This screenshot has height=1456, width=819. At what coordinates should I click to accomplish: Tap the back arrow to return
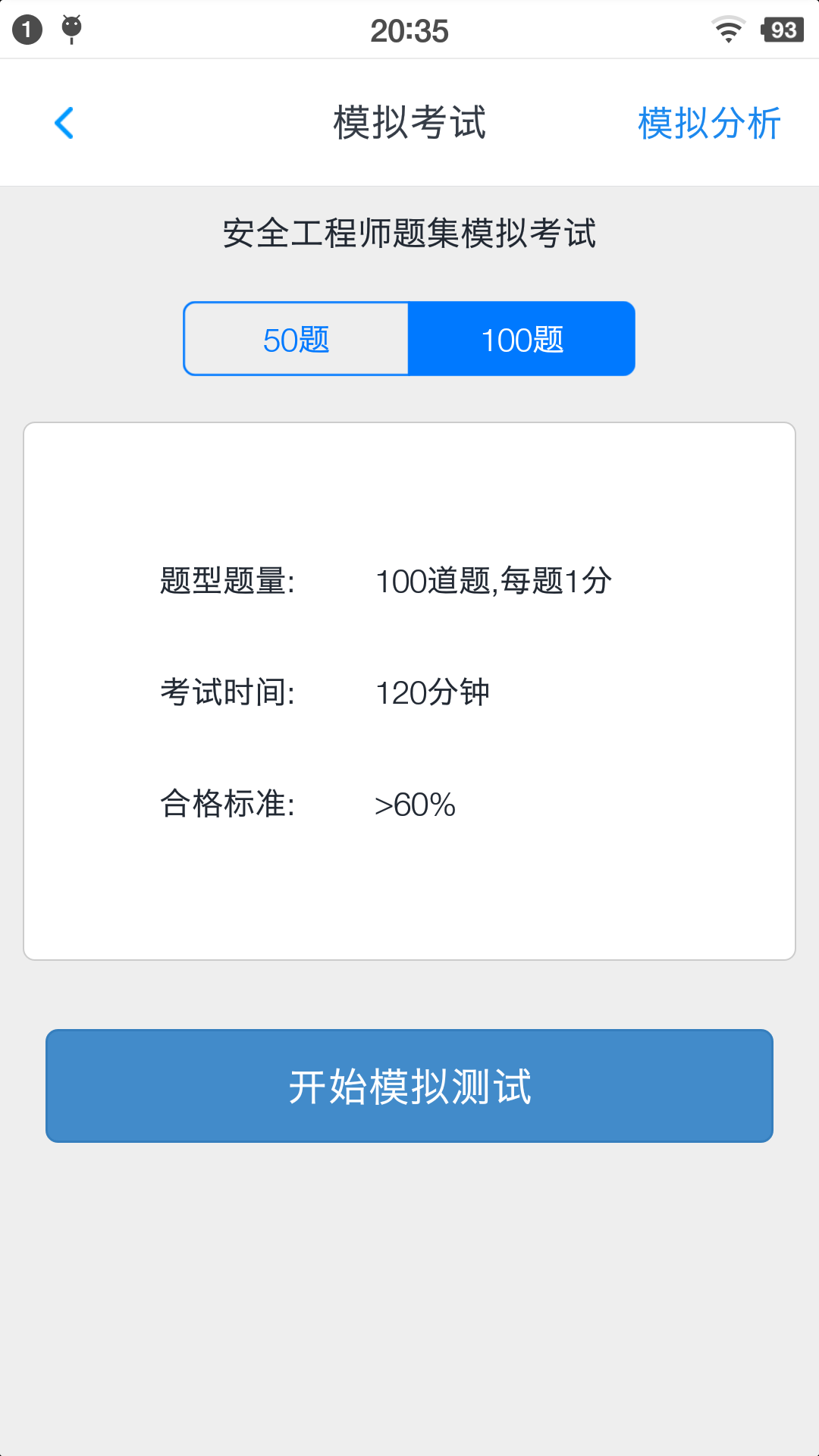tap(64, 123)
